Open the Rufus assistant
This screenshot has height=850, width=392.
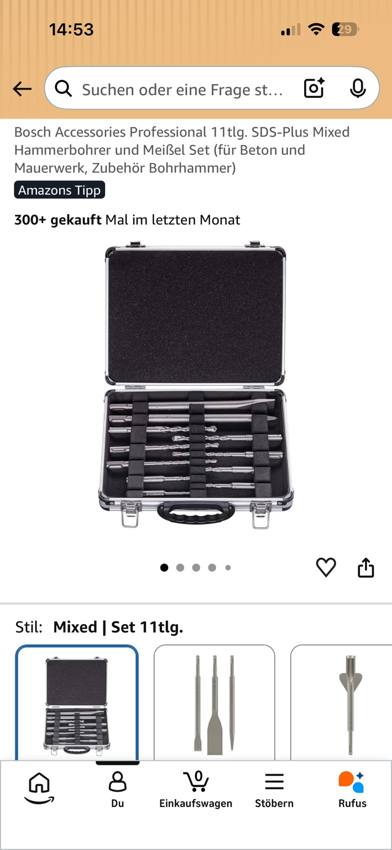(x=352, y=790)
